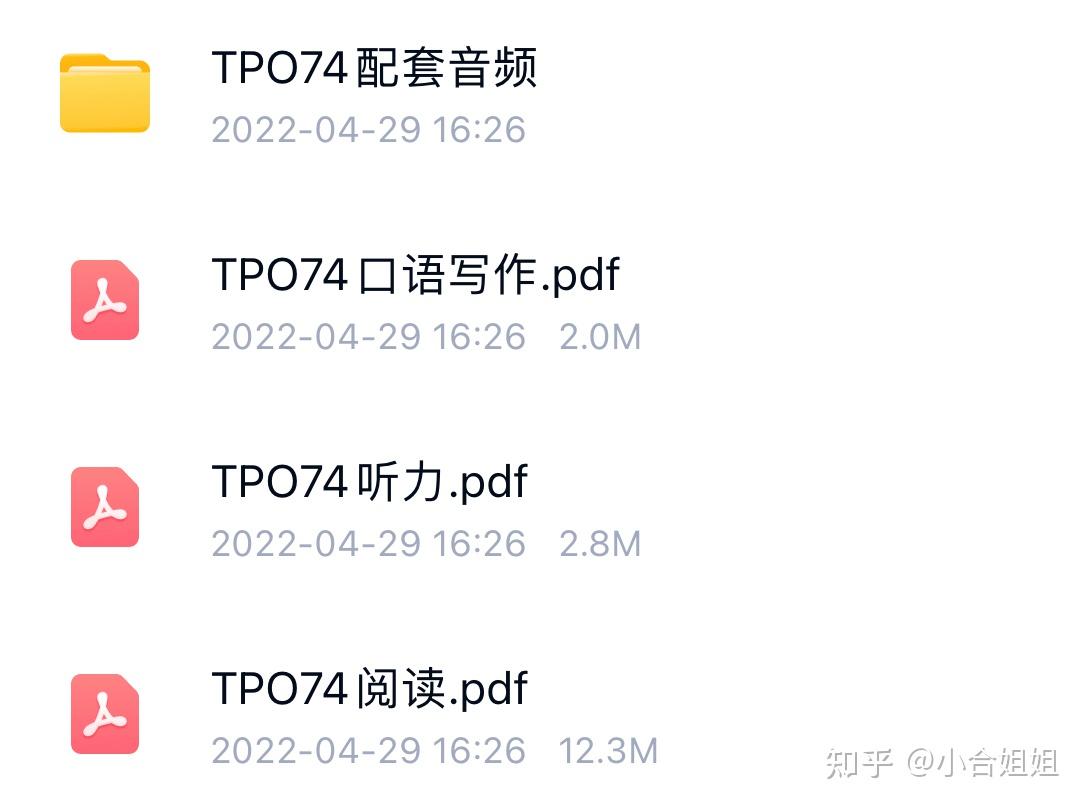Screen dimensions: 1087x807
Task: Open TPO74听力.pdf file
Action: (x=369, y=483)
